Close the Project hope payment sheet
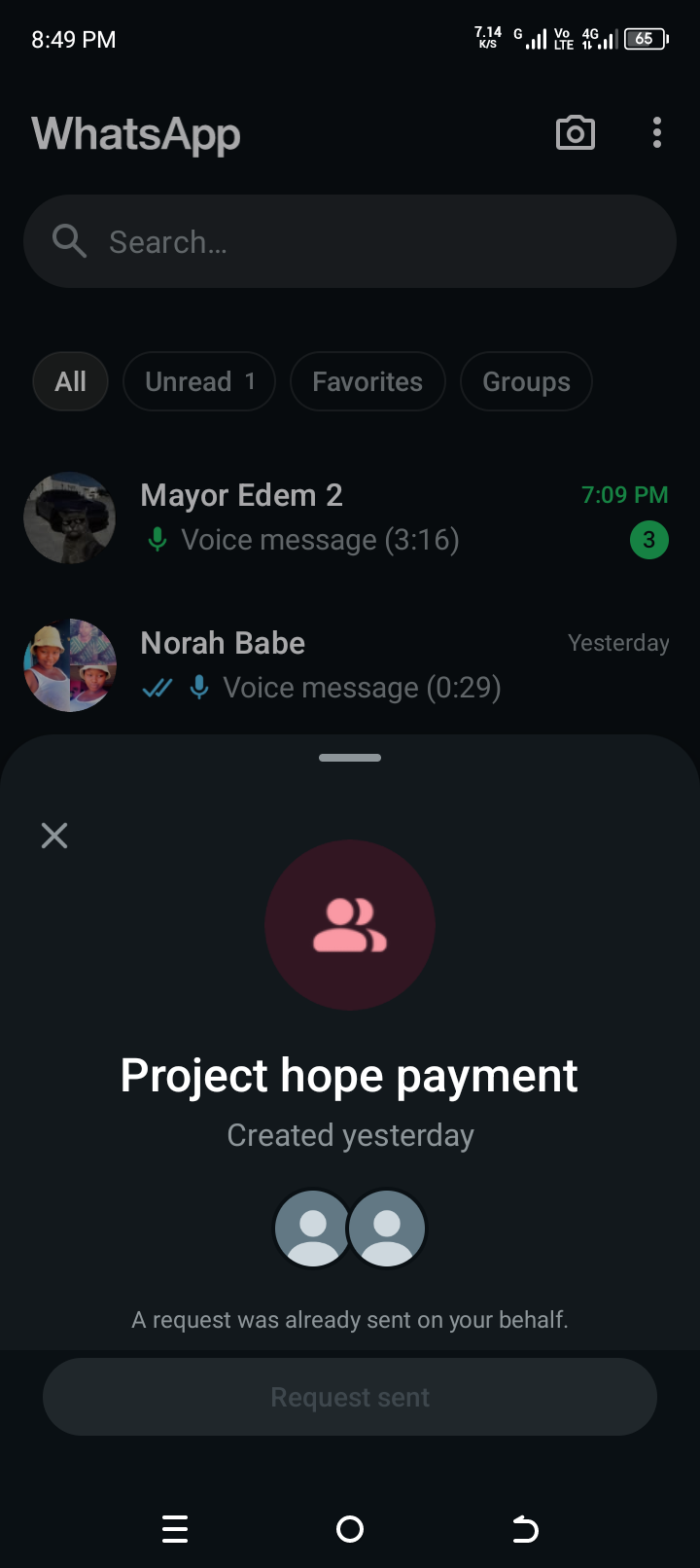 tap(54, 836)
